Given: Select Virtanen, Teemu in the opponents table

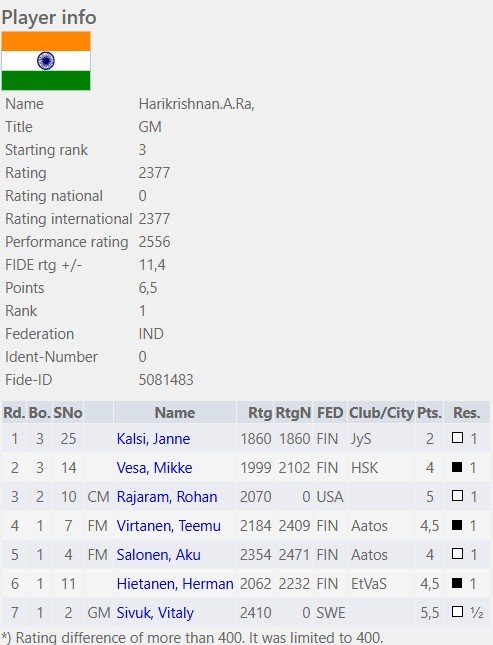Looking at the screenshot, I should [x=168, y=526].
